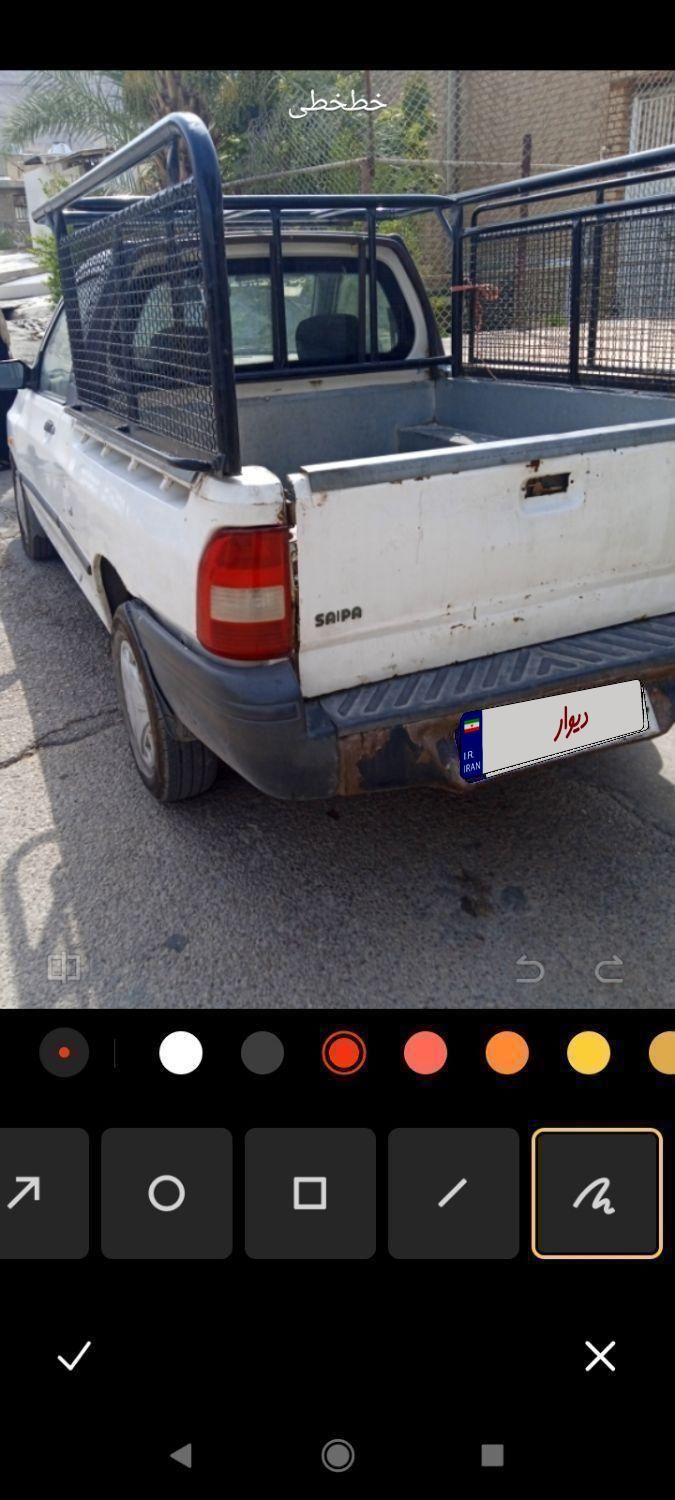Undo the last drawing action
675x1500 pixels.
[x=530, y=968]
